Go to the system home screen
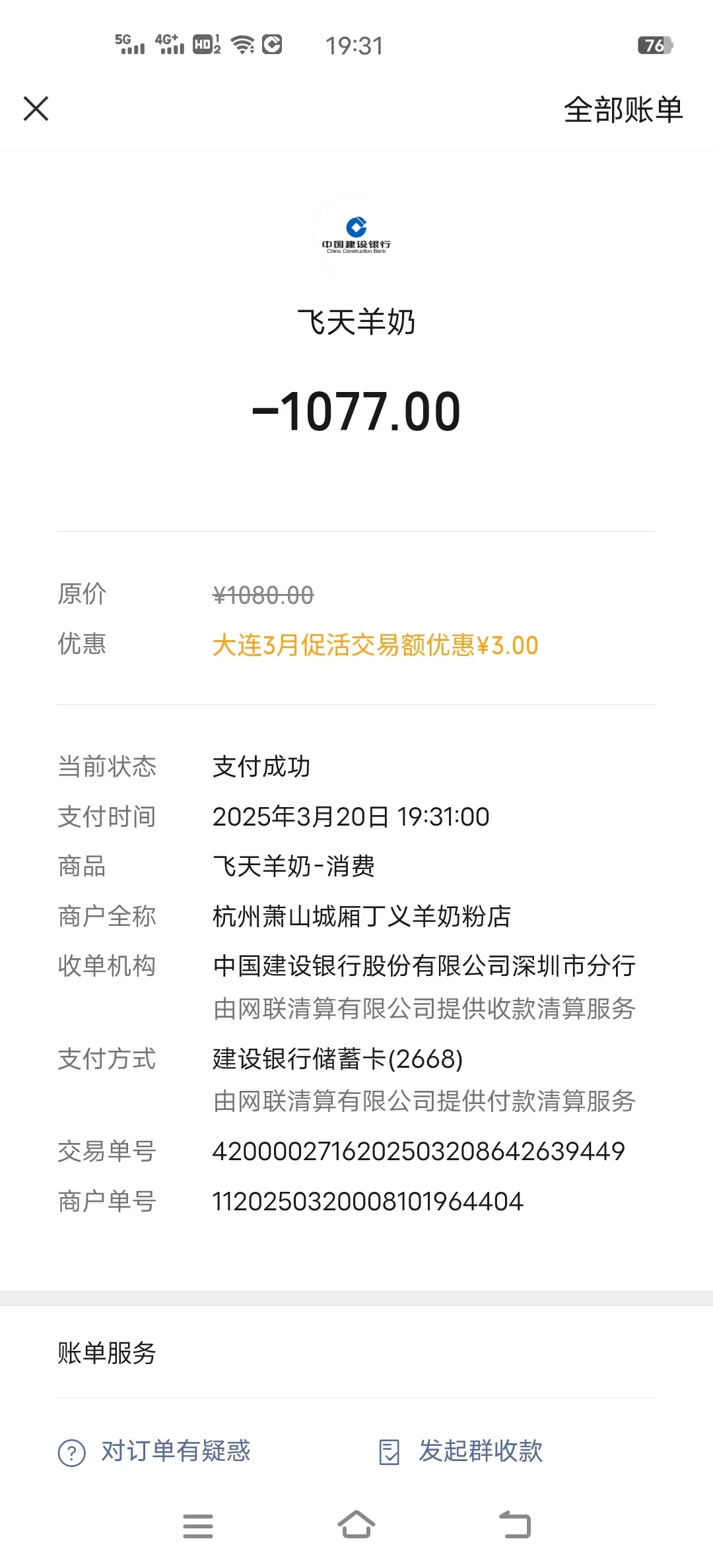Viewport: 713px width, 1568px height. coord(356,1525)
